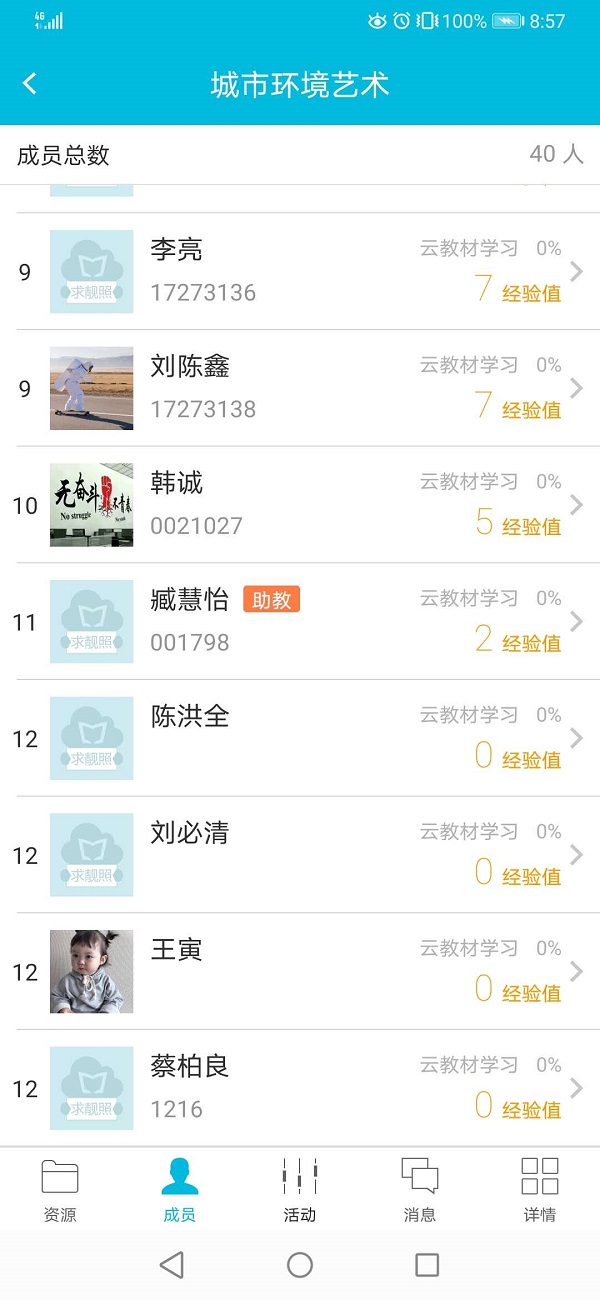Open member 陈洪全's details

click(300, 738)
